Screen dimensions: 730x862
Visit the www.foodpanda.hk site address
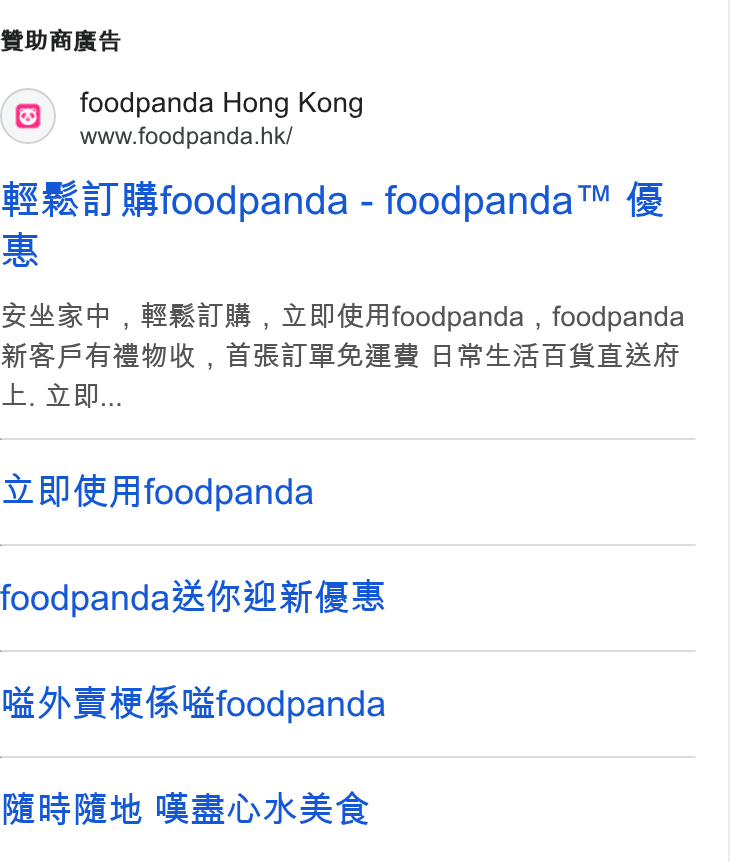coord(186,136)
